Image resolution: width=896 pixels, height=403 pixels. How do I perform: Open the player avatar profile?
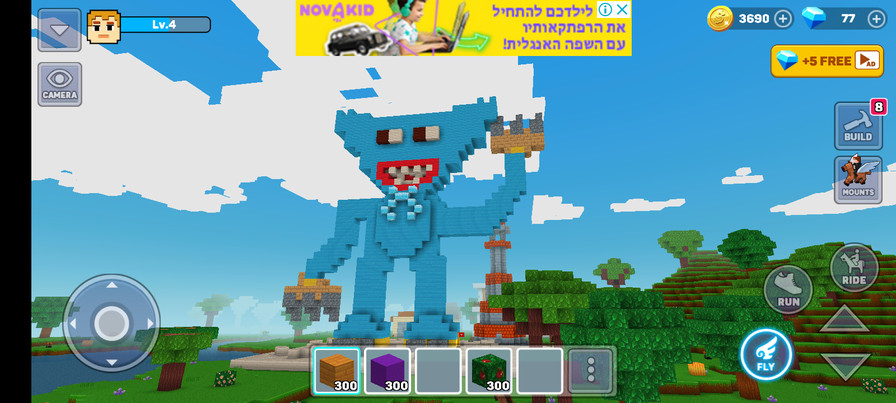103,26
